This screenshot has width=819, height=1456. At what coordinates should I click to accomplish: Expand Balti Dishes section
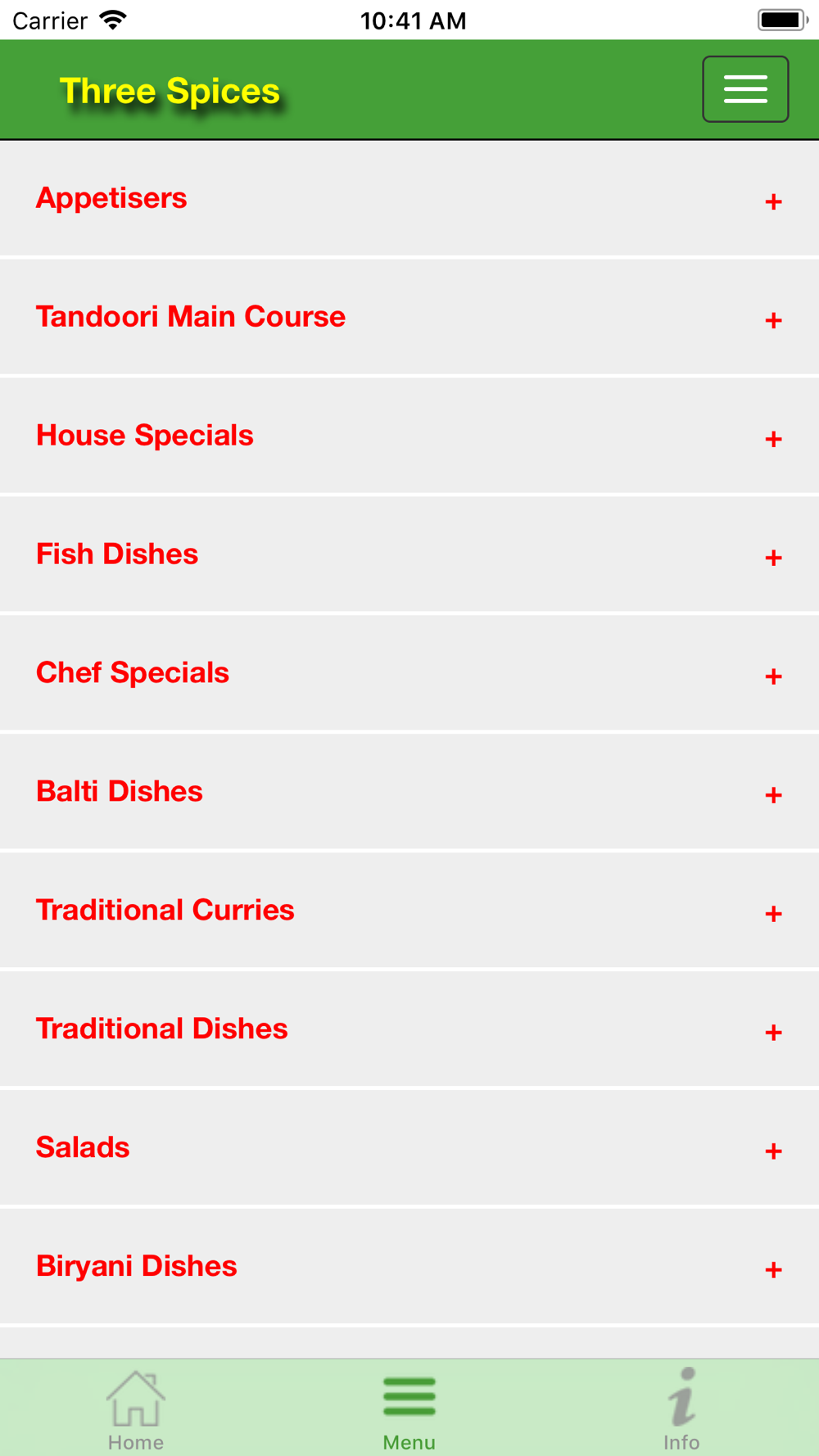point(409,793)
